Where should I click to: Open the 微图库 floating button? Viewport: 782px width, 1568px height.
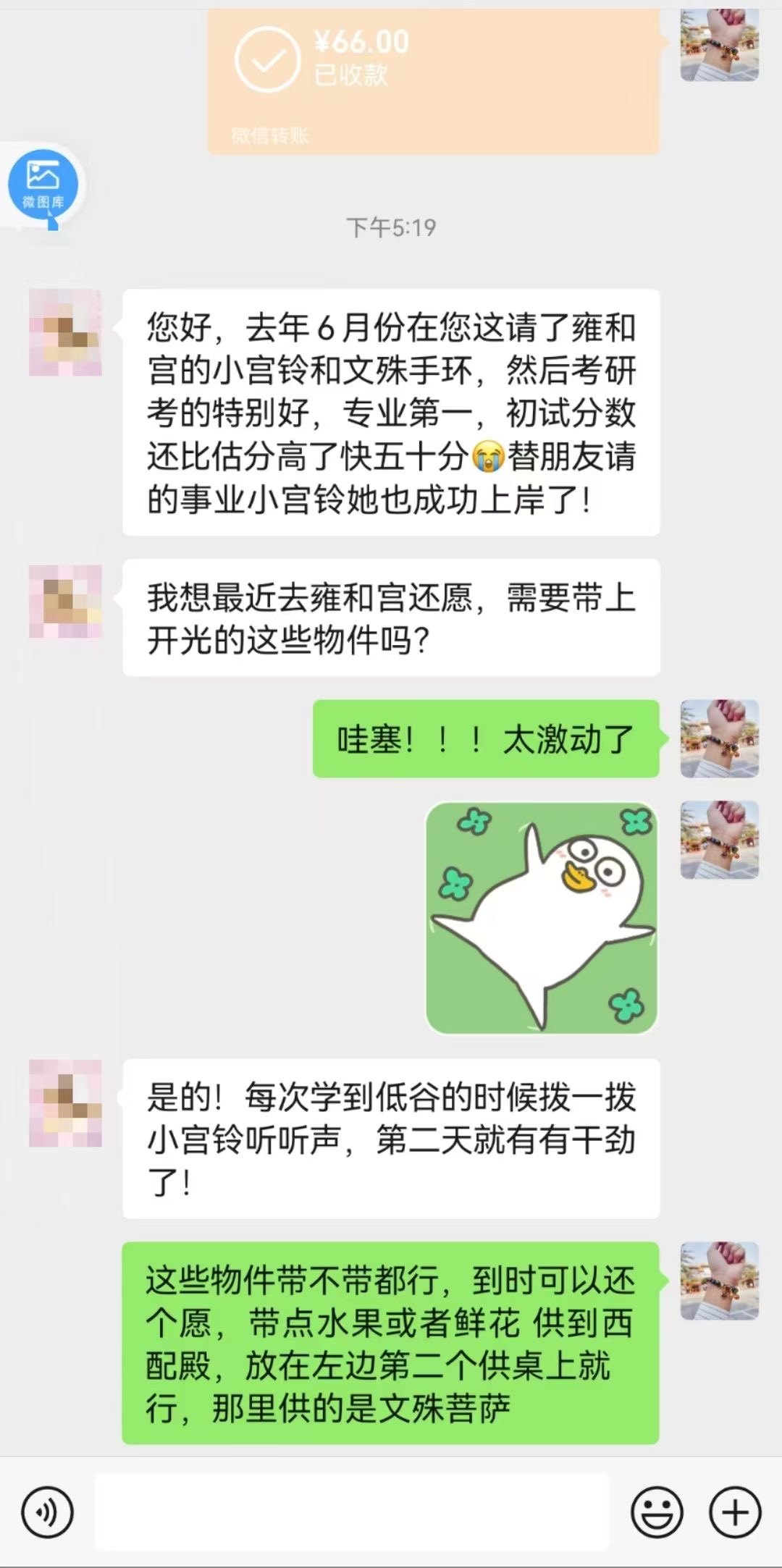[43, 185]
